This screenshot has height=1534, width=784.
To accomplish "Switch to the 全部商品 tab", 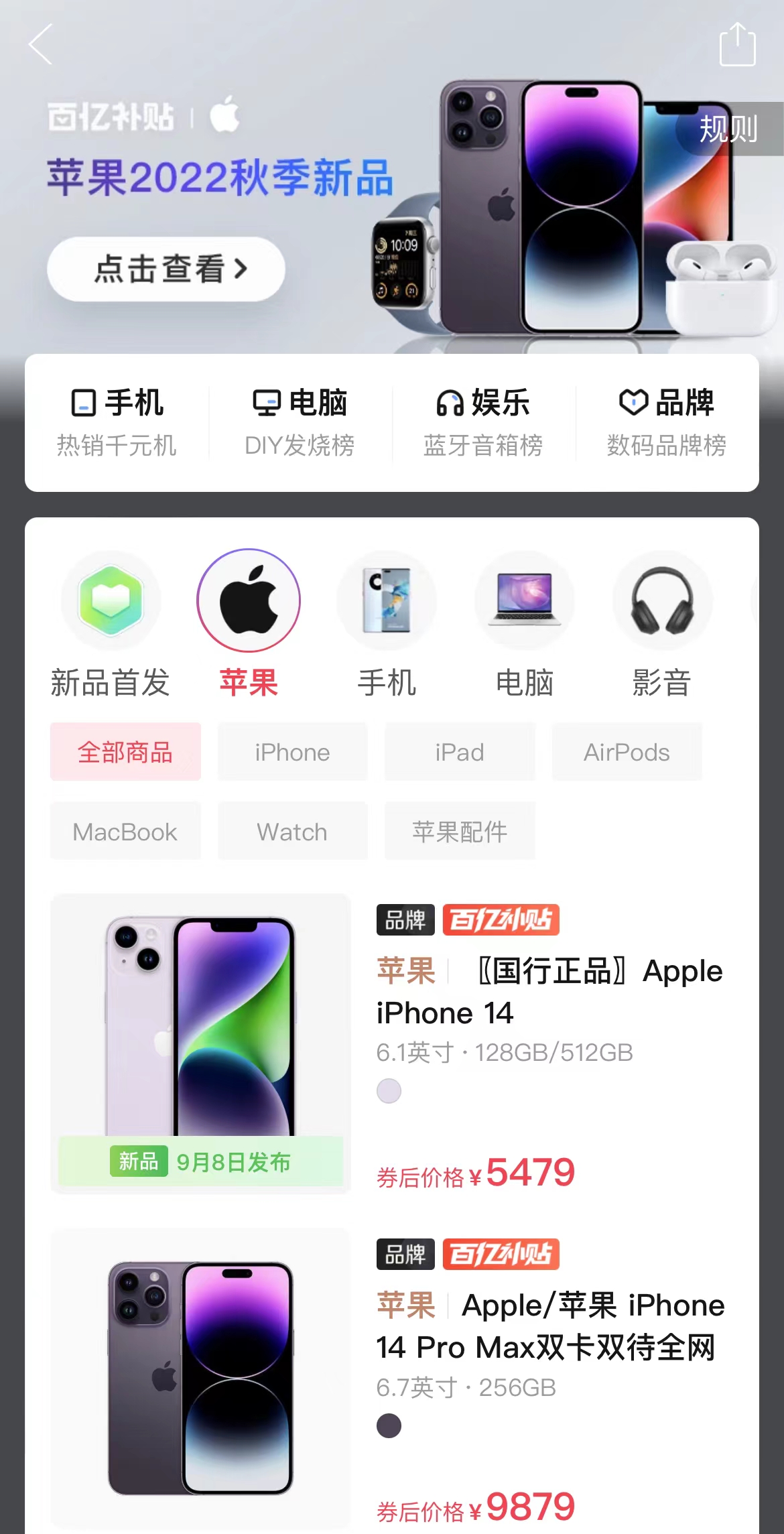I will click(x=125, y=751).
